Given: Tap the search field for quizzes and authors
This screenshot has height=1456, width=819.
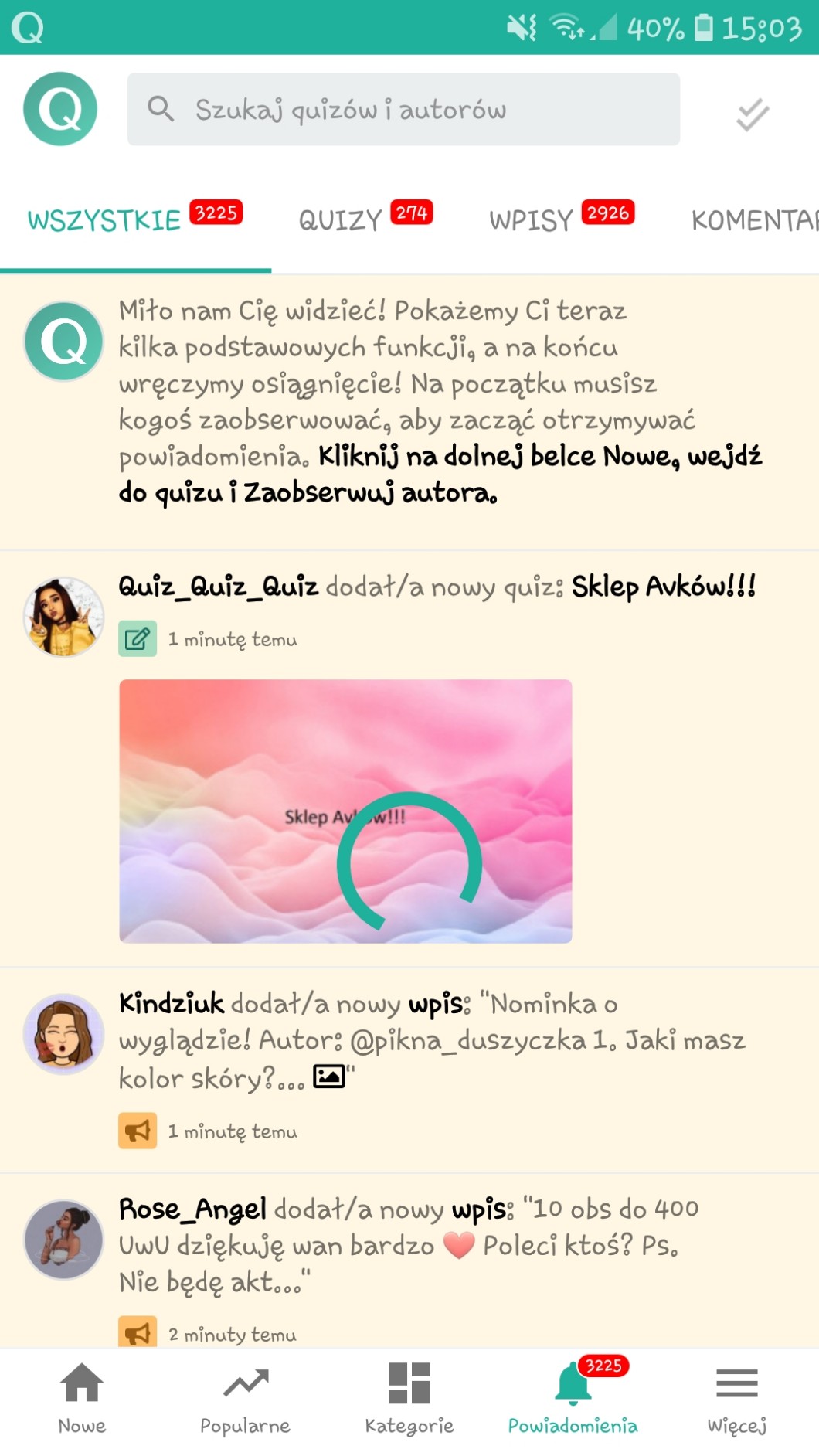Looking at the screenshot, I should 403,110.
